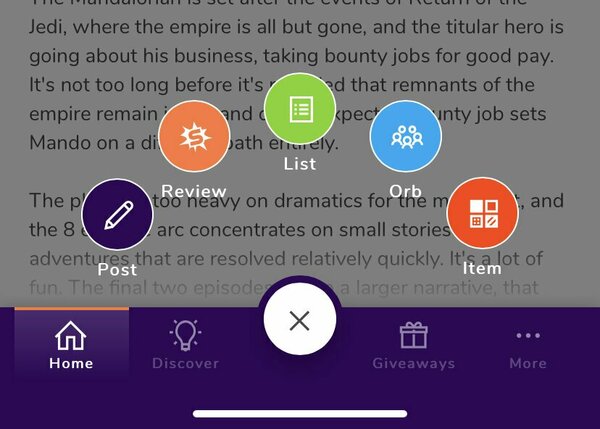Create a new Post
This screenshot has height=429, width=600.
117,215
